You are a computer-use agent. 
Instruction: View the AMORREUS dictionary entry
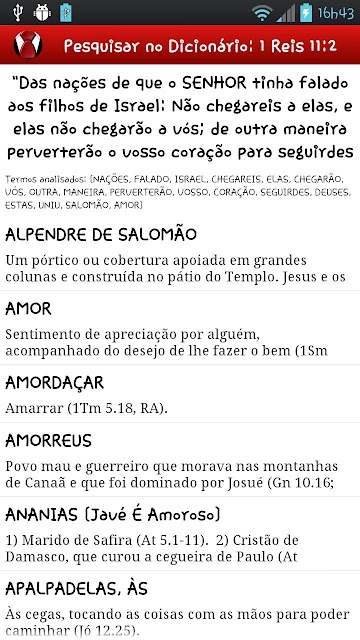180,460
